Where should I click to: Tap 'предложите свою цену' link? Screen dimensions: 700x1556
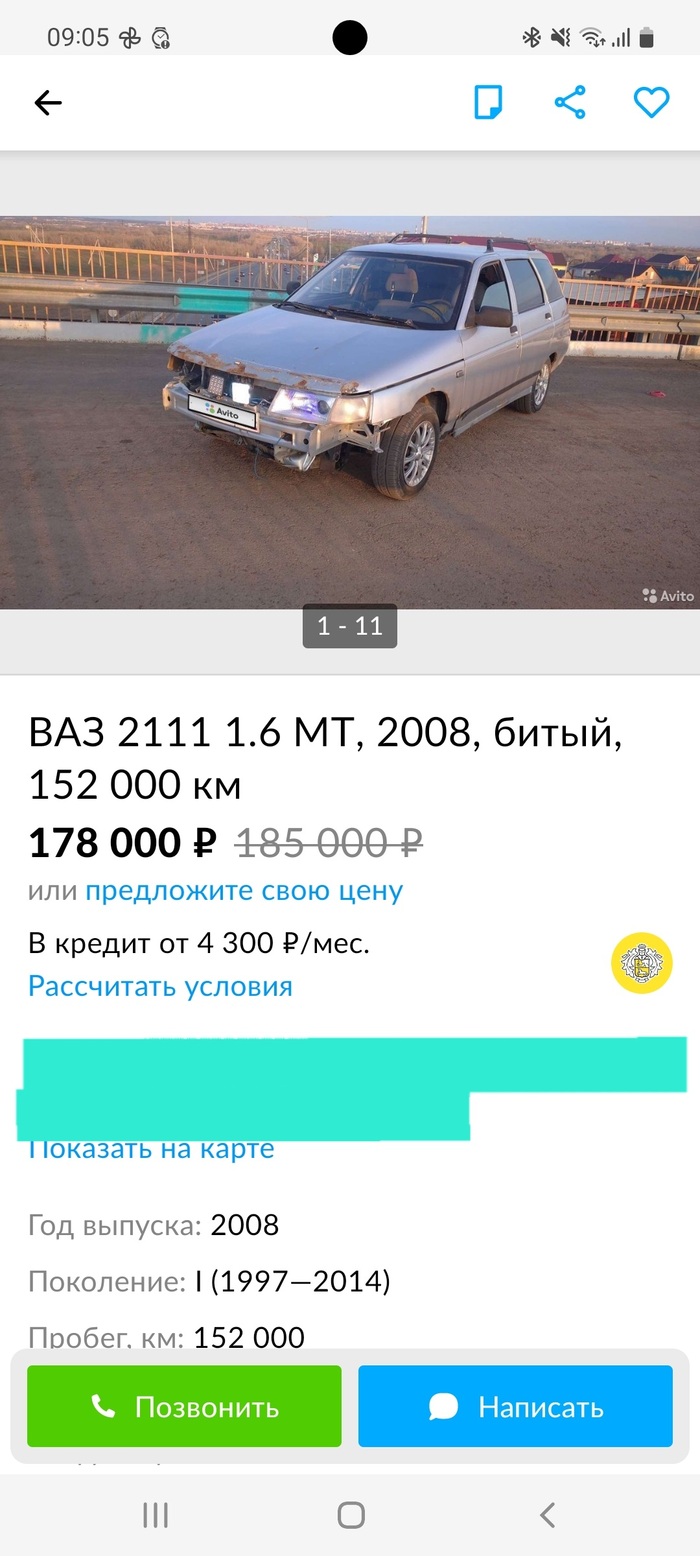point(244,891)
